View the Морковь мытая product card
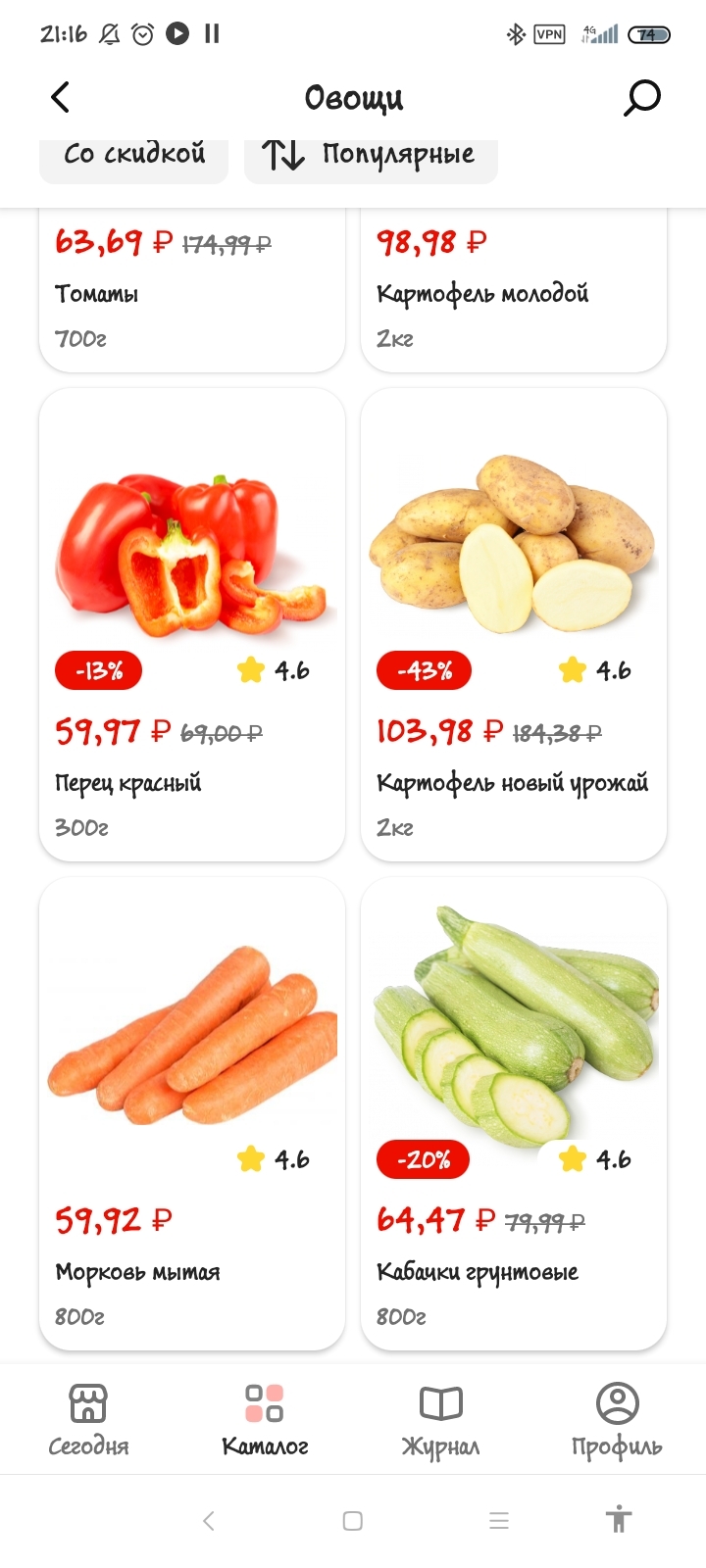The height and width of the screenshot is (1568, 706). [192, 1113]
